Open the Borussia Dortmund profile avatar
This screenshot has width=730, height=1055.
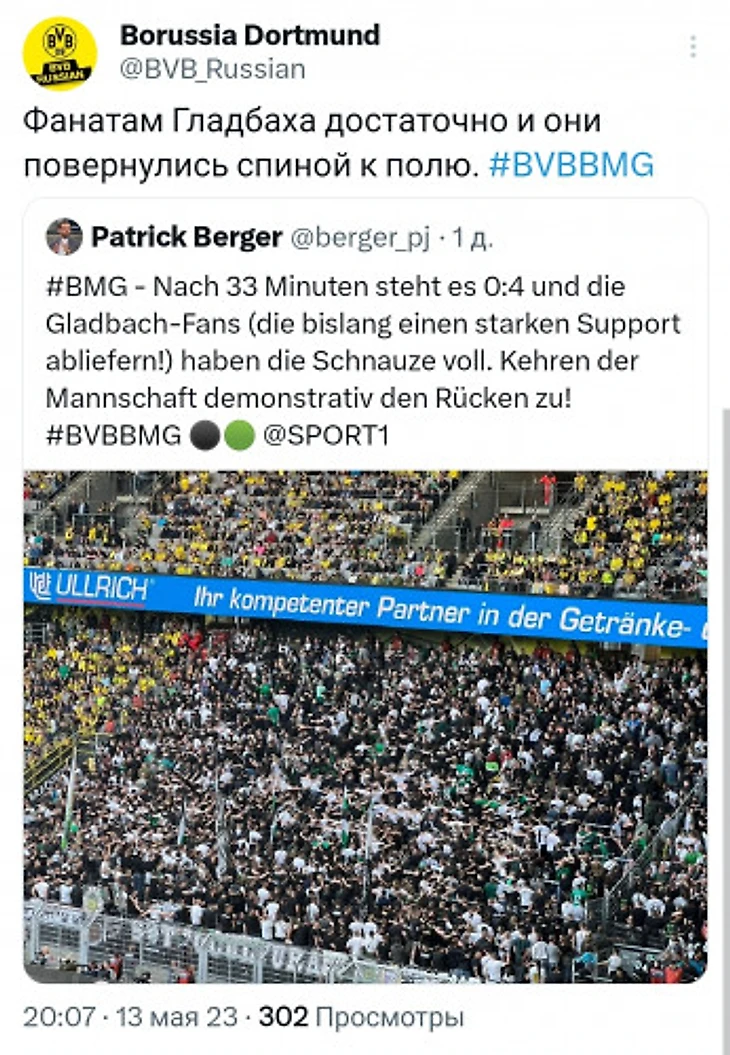pyautogui.click(x=59, y=53)
